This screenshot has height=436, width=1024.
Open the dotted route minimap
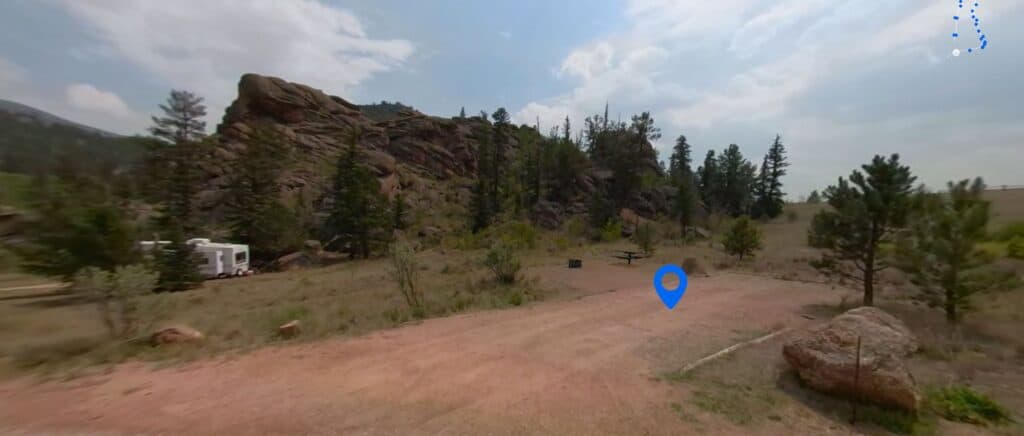[968, 27]
